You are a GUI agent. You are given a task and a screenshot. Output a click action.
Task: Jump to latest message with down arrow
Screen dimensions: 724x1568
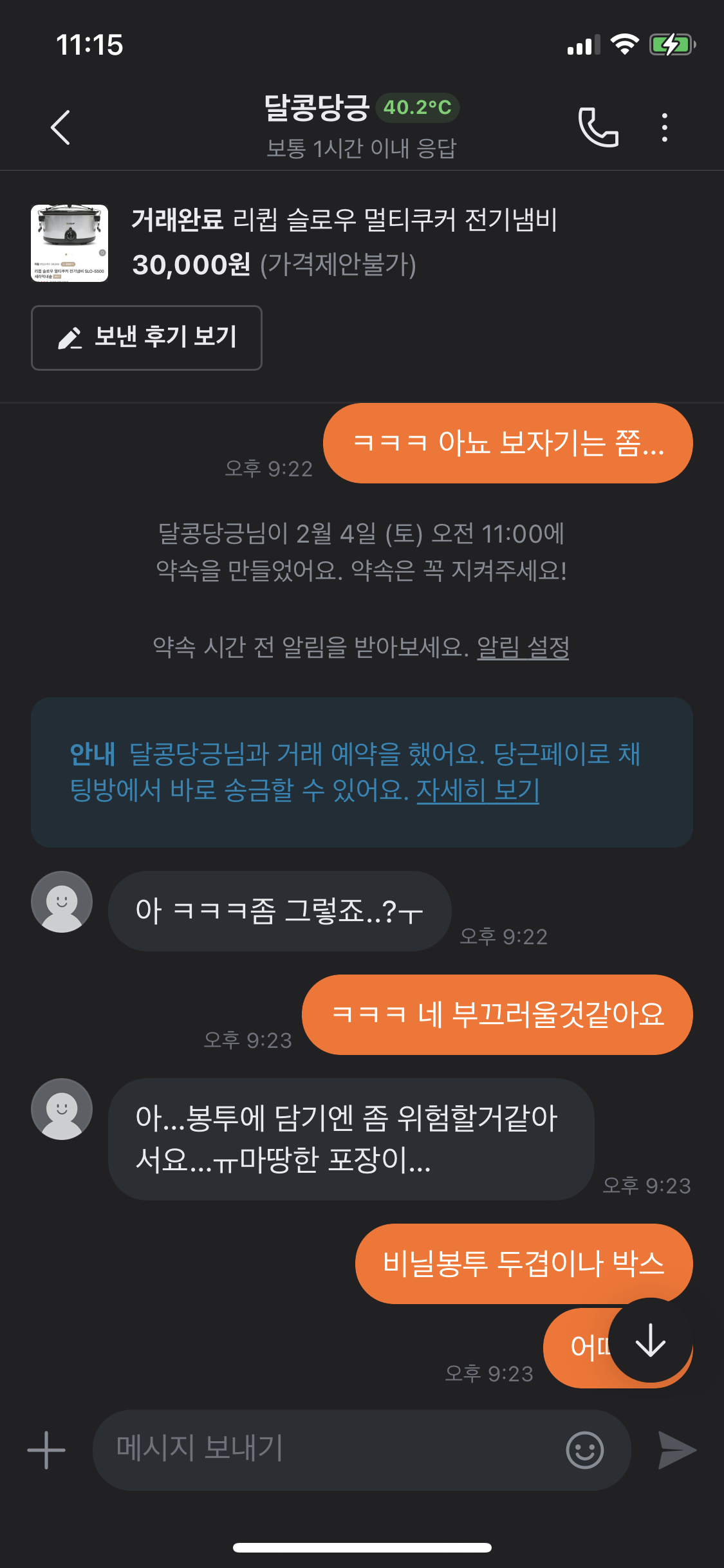pos(650,1340)
